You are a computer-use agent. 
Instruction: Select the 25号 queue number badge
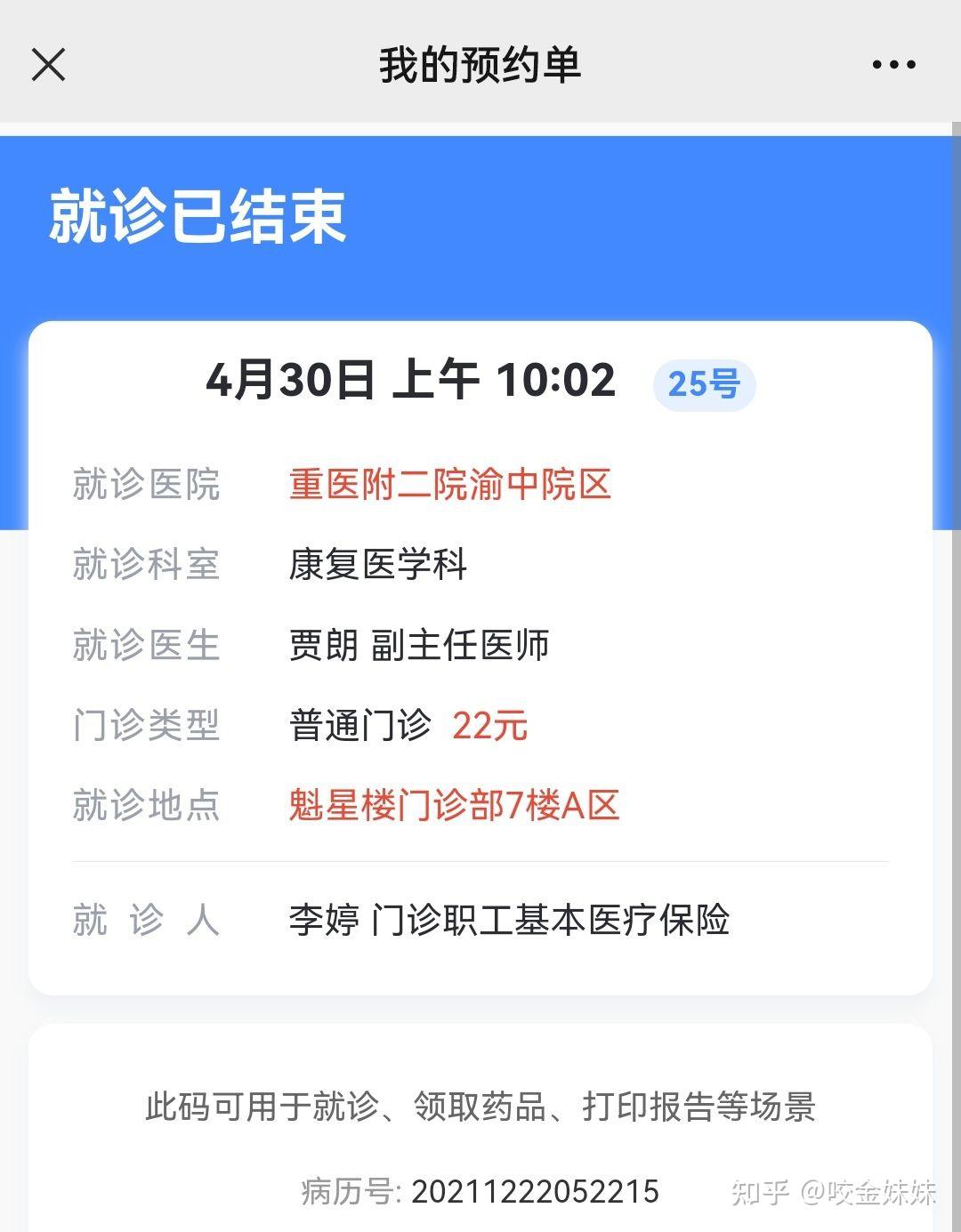click(704, 384)
